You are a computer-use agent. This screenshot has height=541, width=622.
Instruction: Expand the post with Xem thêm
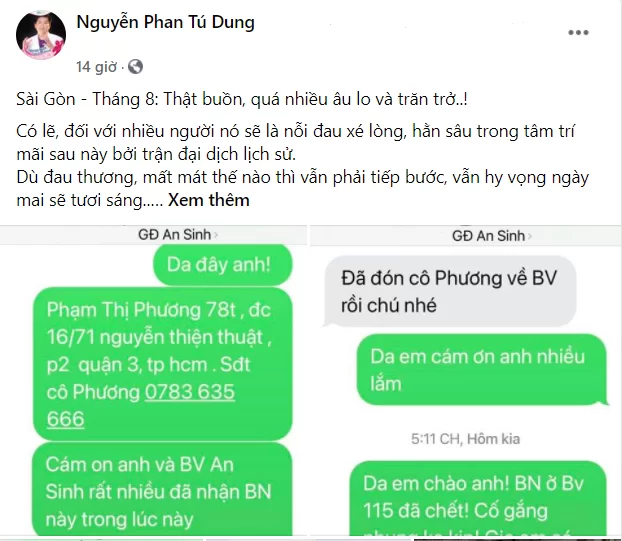coord(209,200)
